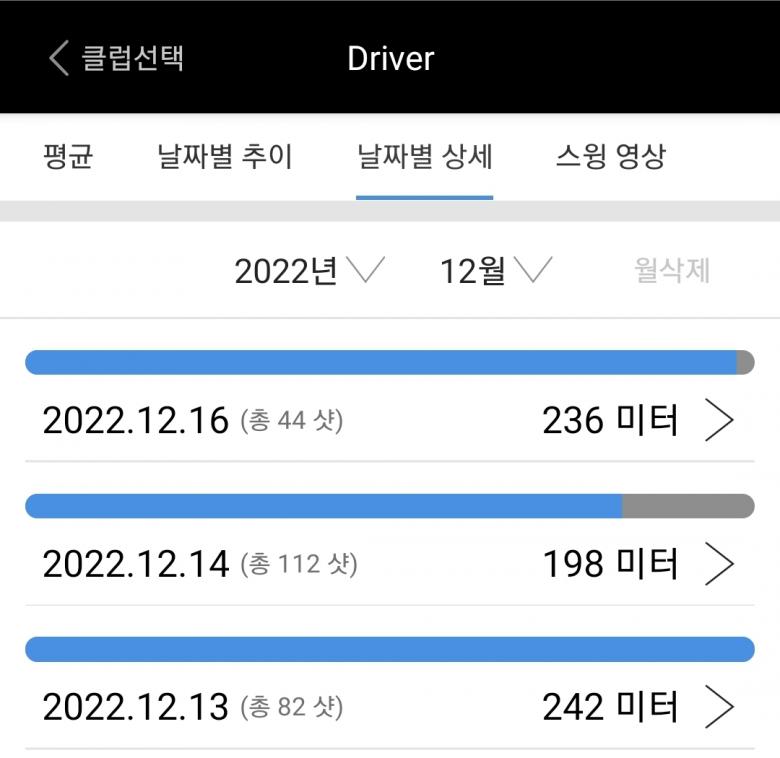Open the 2022년 year dropdown
780x758 pixels.
pyautogui.click(x=309, y=271)
